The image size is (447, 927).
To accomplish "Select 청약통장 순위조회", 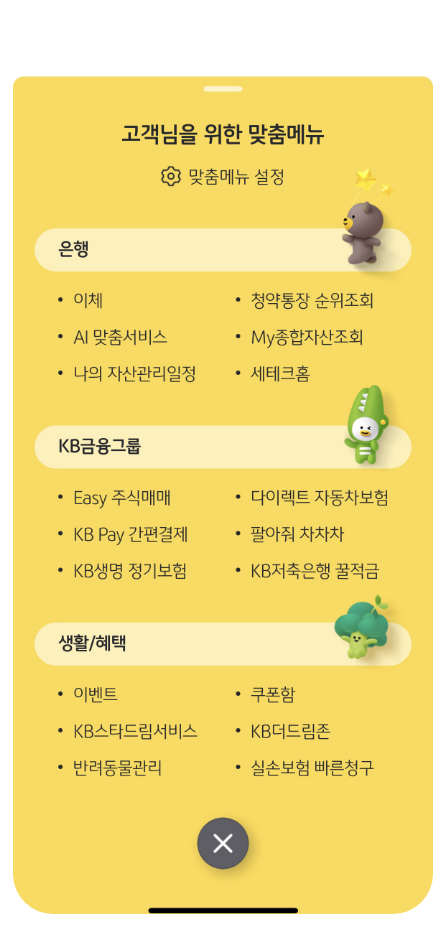I will [x=312, y=301].
